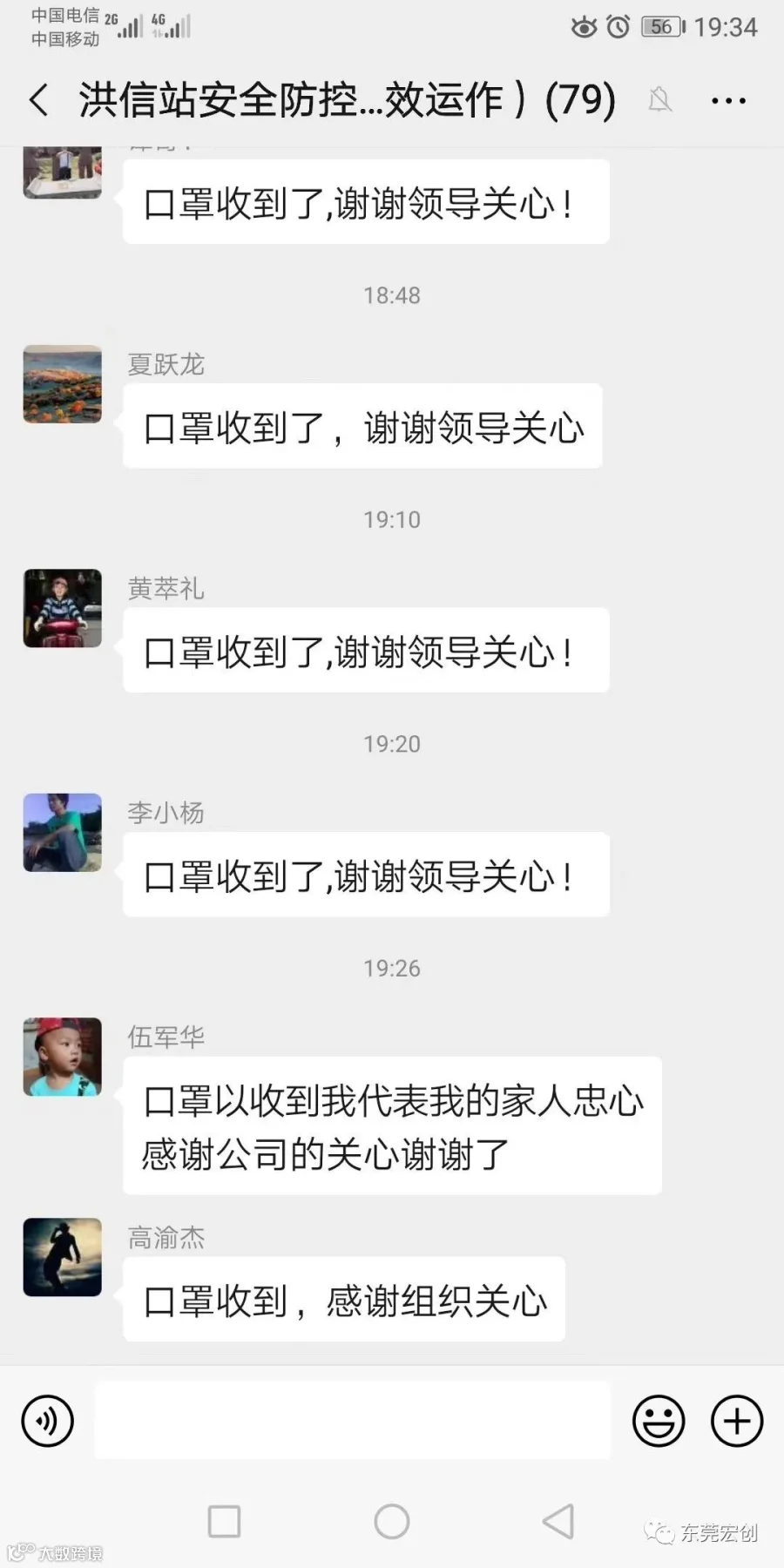Switch to voice message input
784x1568 pixels.
click(x=47, y=1421)
